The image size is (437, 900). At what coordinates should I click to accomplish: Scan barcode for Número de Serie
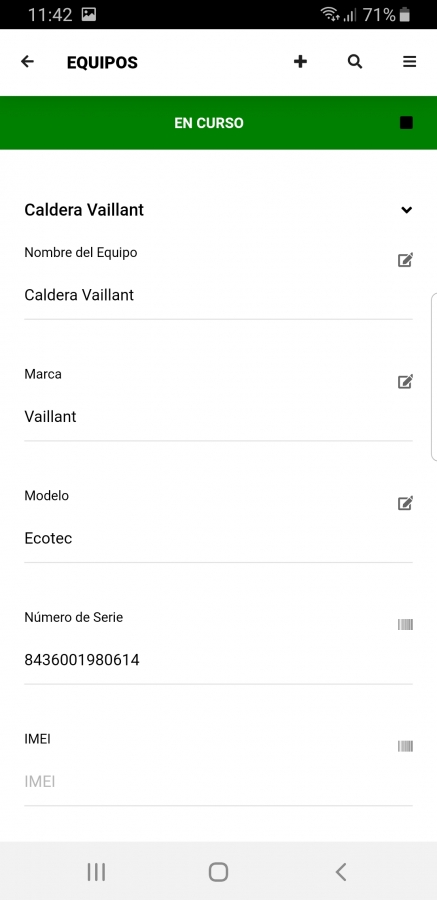[405, 625]
